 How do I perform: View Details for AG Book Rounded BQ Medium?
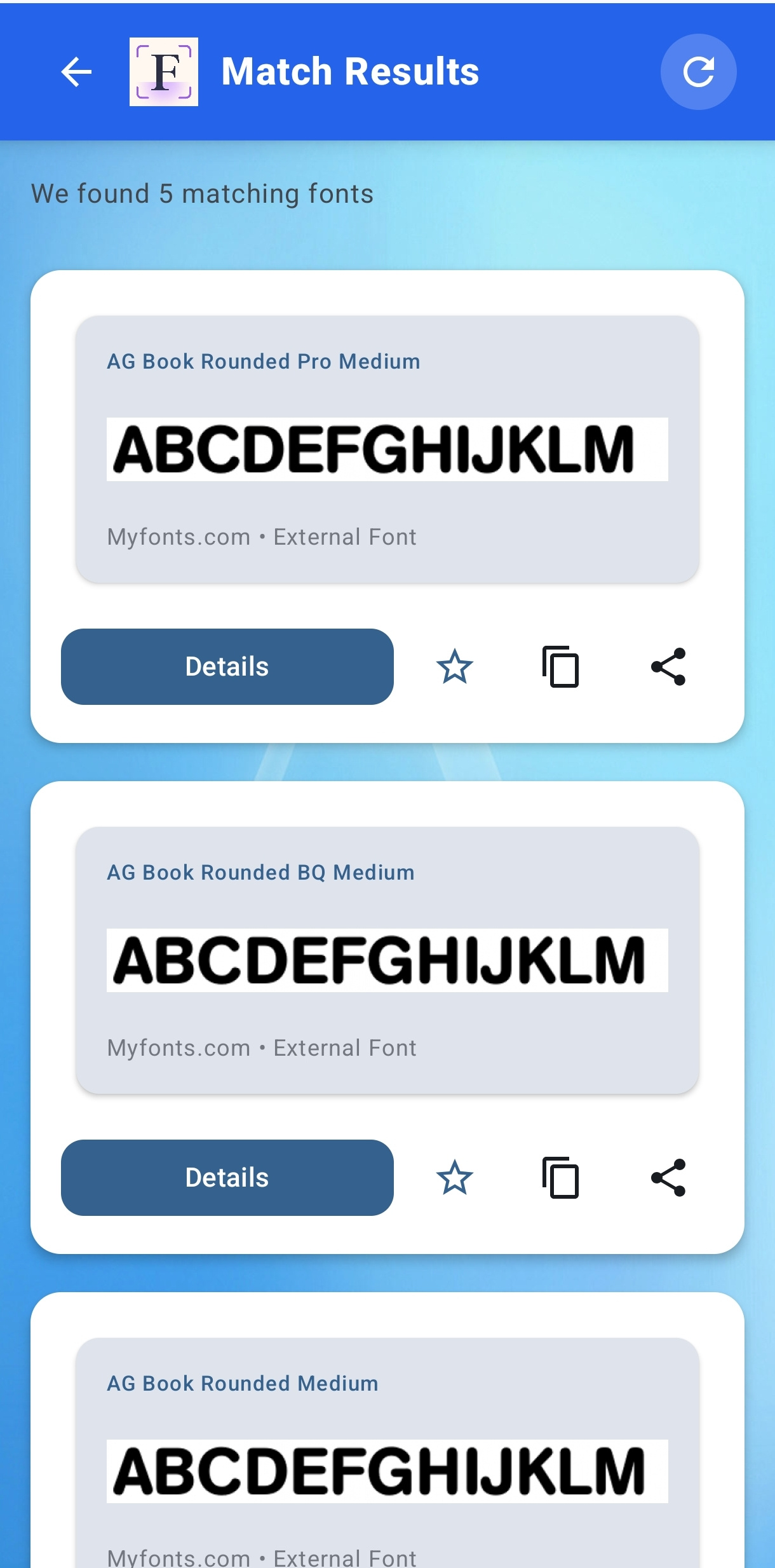tap(227, 1178)
